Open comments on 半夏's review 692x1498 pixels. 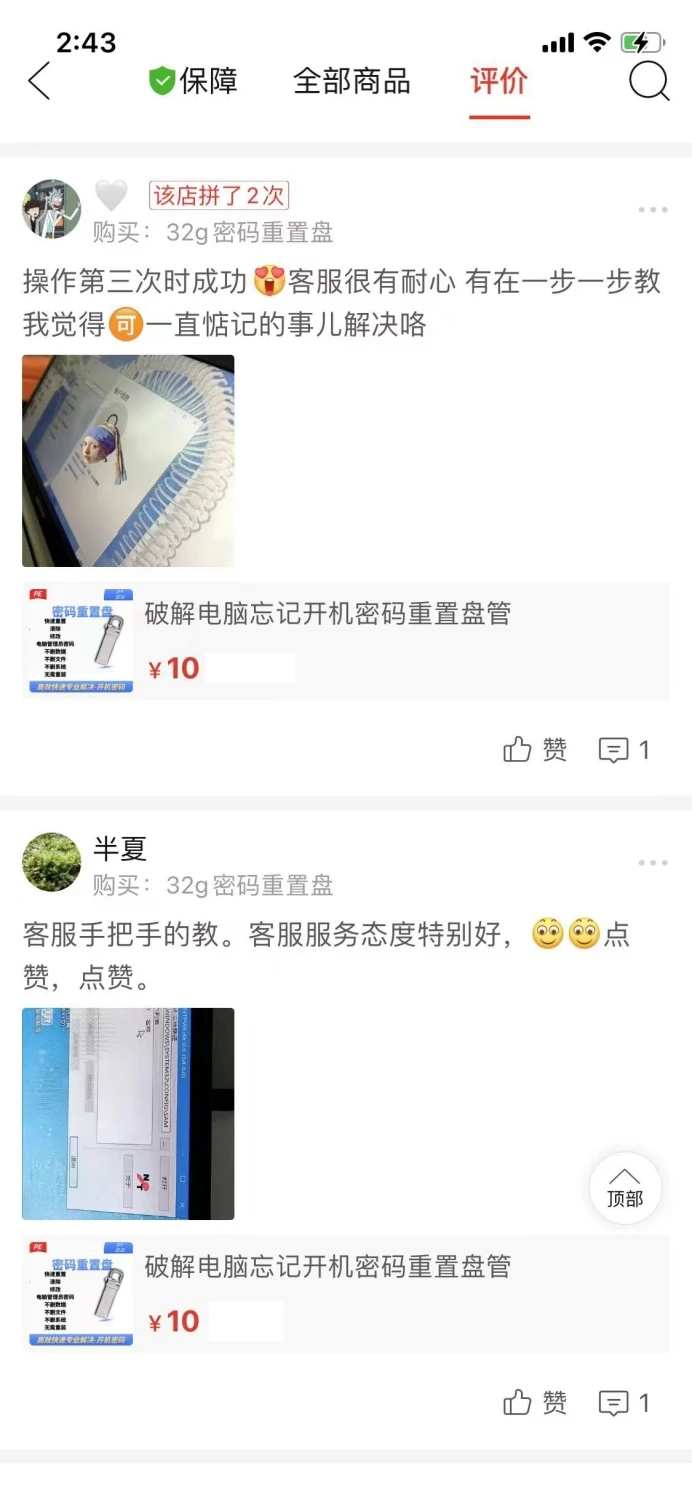624,1403
